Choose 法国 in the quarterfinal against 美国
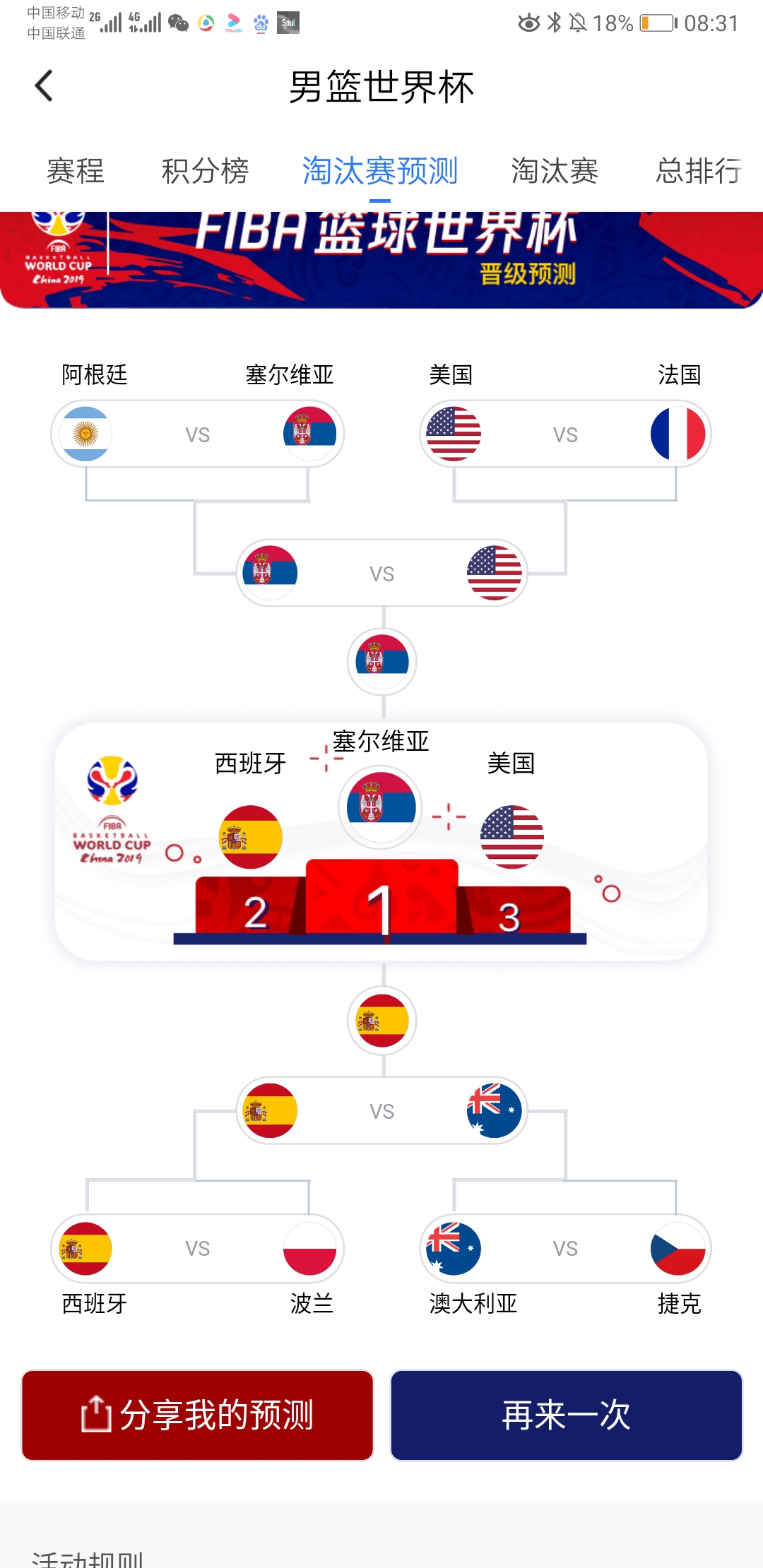The height and width of the screenshot is (1568, 763). pos(678,434)
